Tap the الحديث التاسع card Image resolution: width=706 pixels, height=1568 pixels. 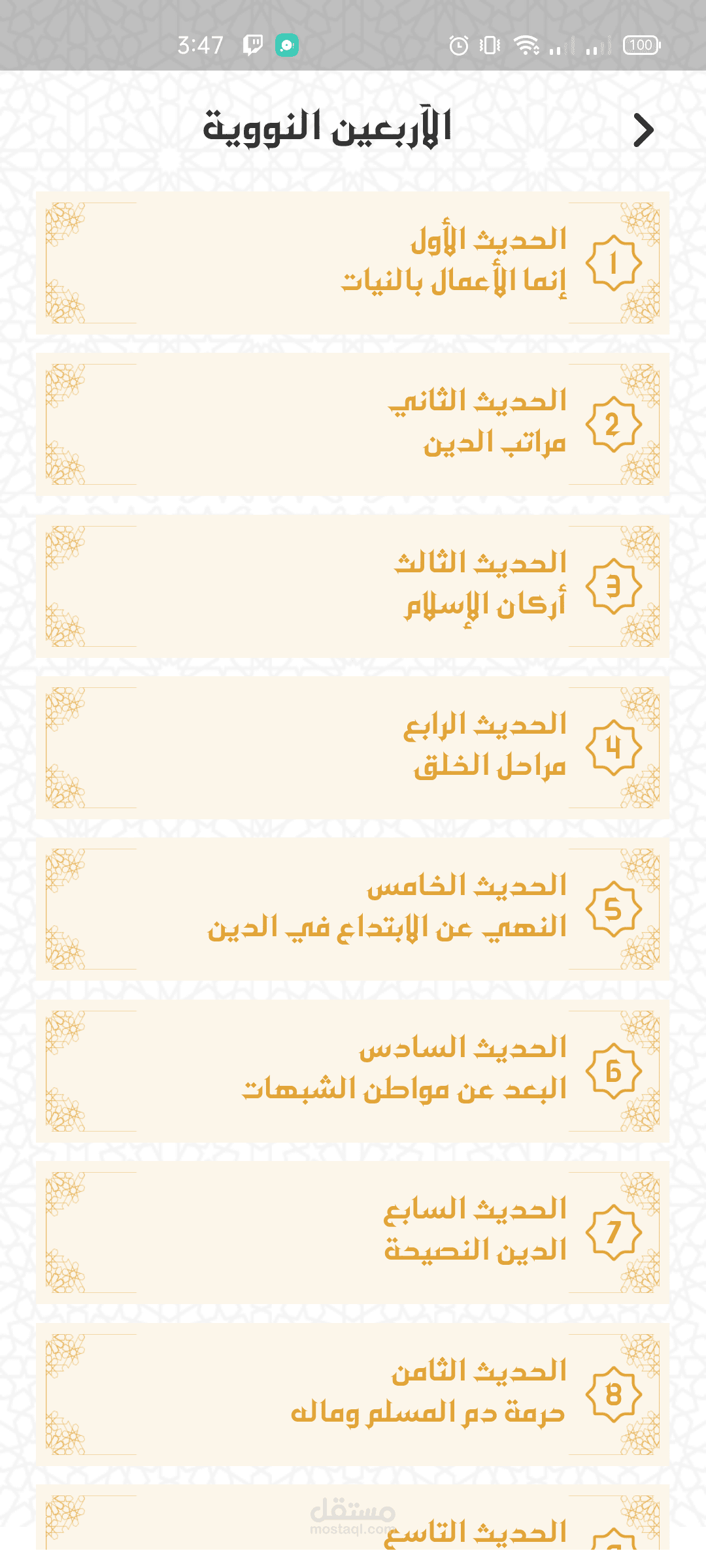coord(353,1526)
